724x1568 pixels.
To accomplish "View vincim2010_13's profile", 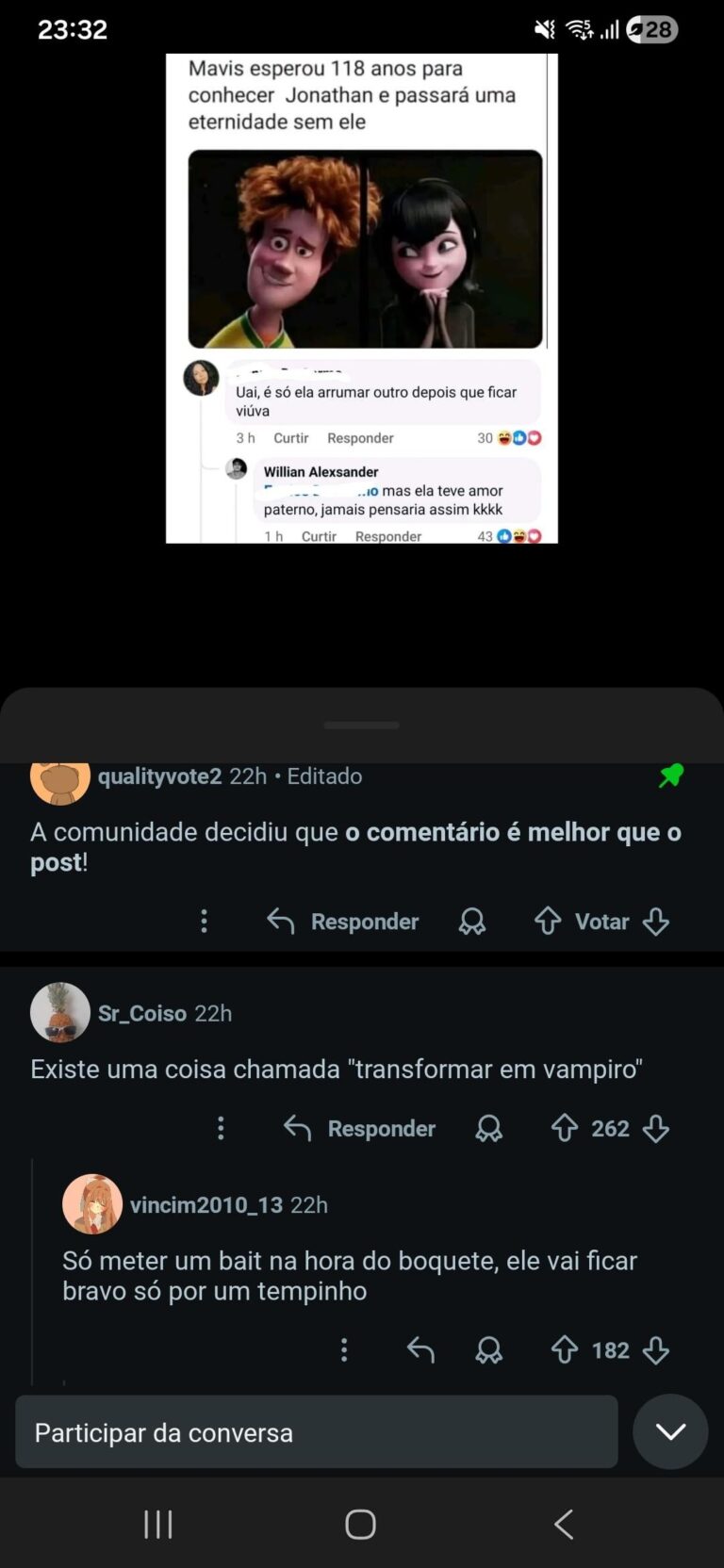I will click(x=206, y=1205).
